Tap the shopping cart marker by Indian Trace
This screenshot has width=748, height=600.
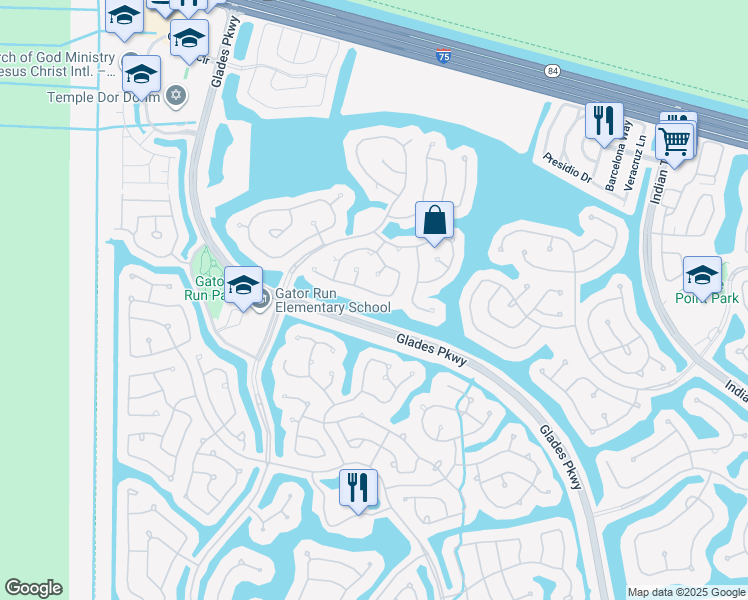pyautogui.click(x=675, y=143)
